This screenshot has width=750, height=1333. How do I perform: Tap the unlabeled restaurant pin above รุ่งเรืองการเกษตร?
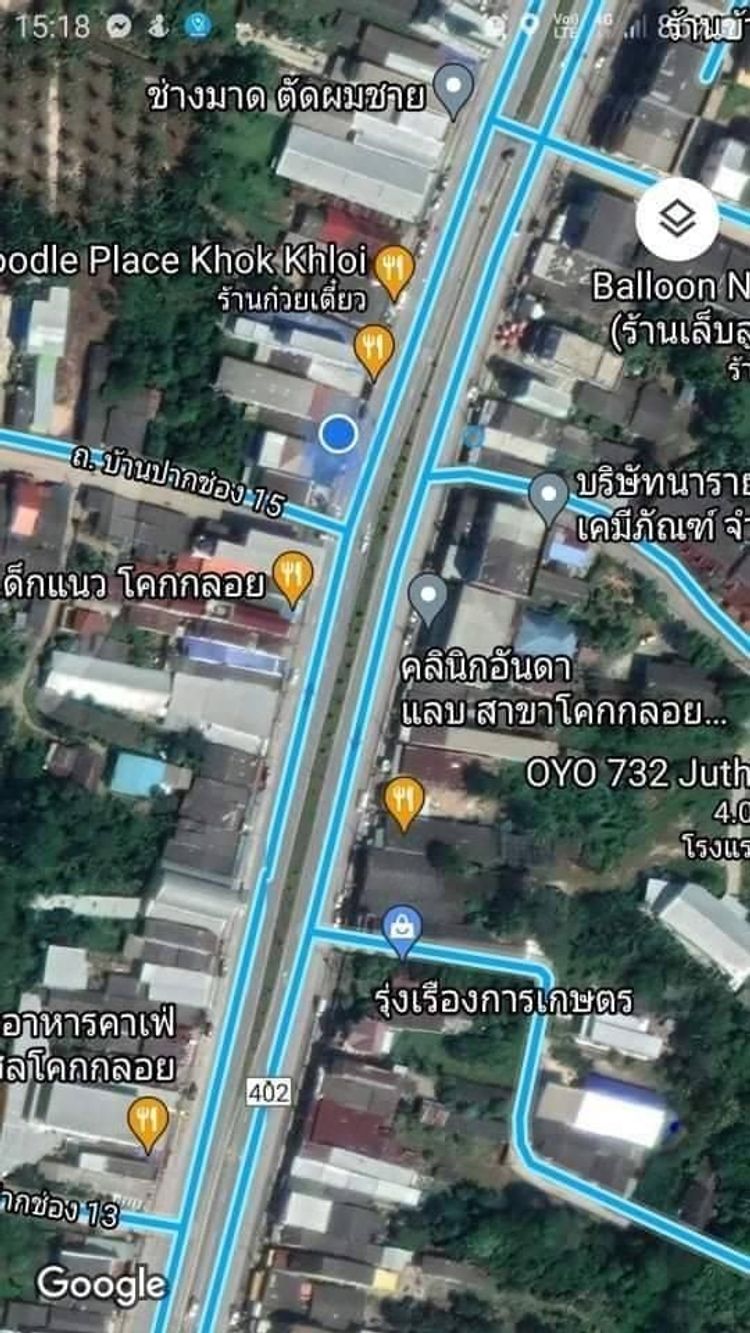(x=404, y=799)
